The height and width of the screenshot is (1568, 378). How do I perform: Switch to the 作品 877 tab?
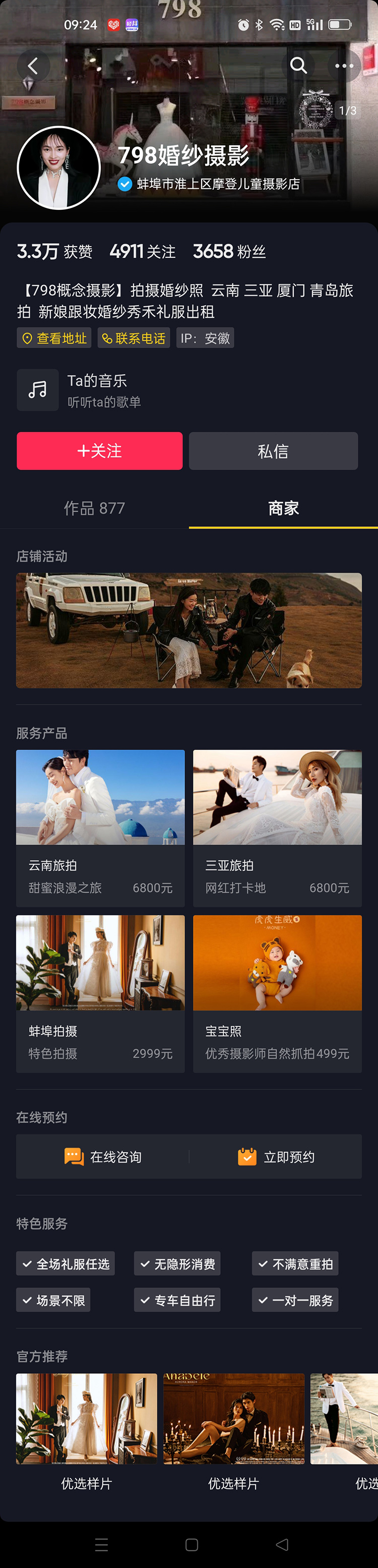(x=94, y=508)
